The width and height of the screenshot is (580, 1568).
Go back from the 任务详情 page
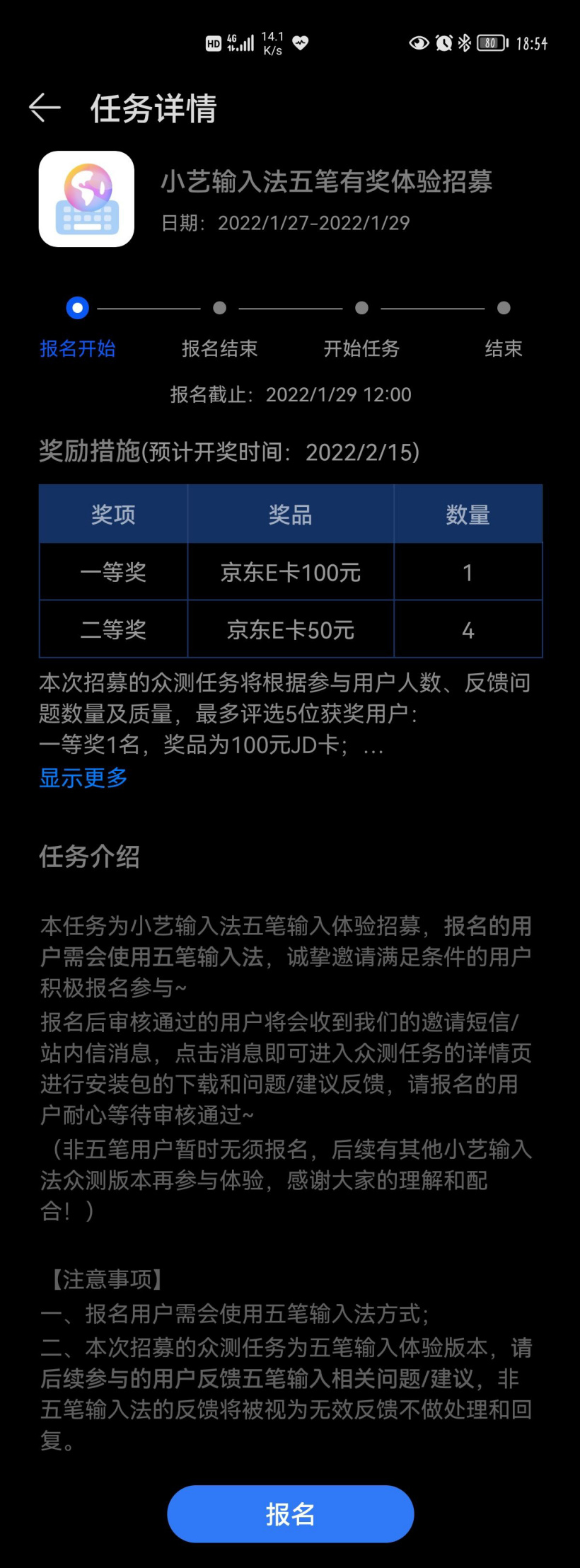(x=45, y=108)
